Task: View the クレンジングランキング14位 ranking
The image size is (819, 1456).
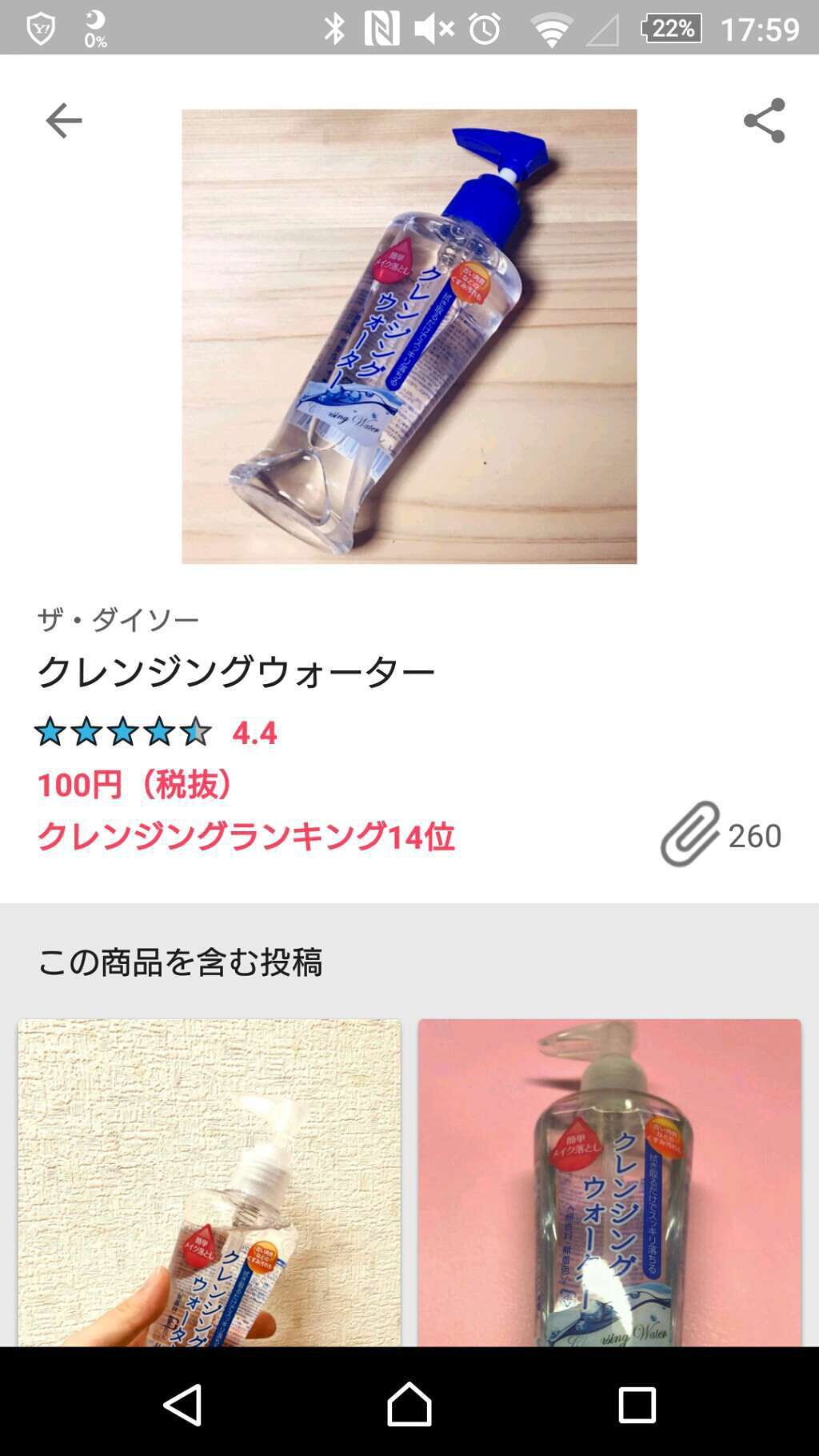Action: [247, 834]
